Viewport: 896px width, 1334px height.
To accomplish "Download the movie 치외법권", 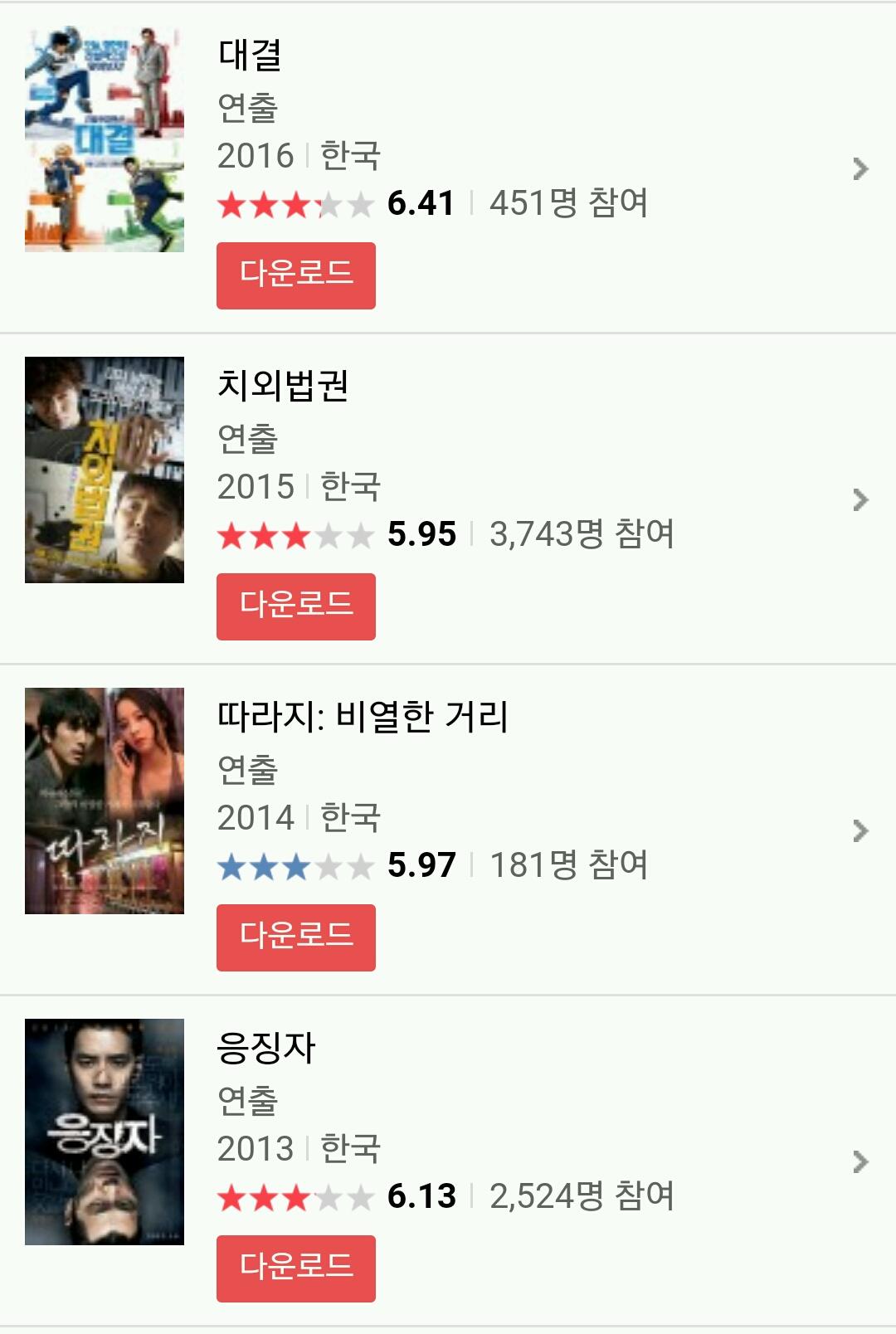I will [295, 606].
